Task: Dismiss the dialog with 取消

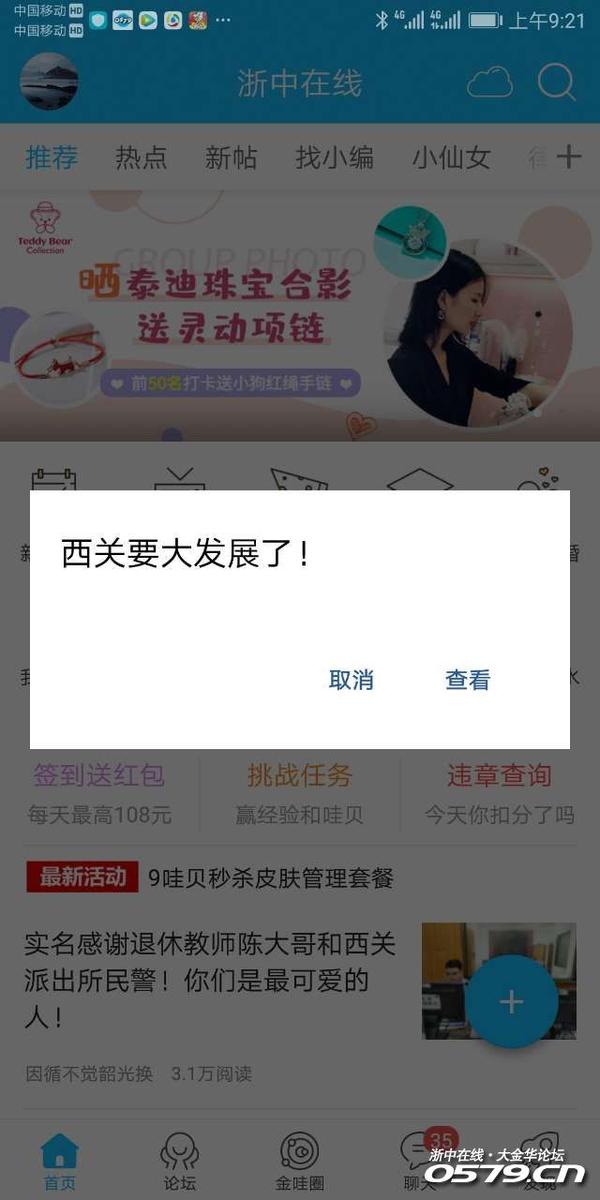Action: point(351,680)
